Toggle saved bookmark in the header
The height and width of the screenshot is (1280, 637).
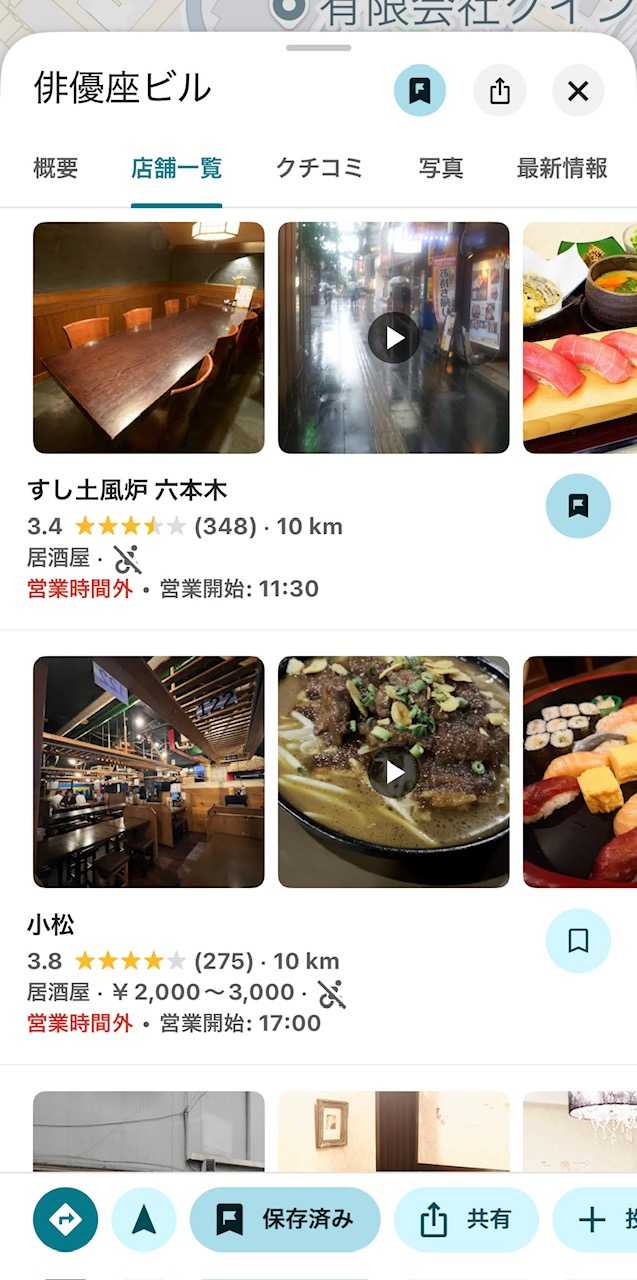click(420, 91)
